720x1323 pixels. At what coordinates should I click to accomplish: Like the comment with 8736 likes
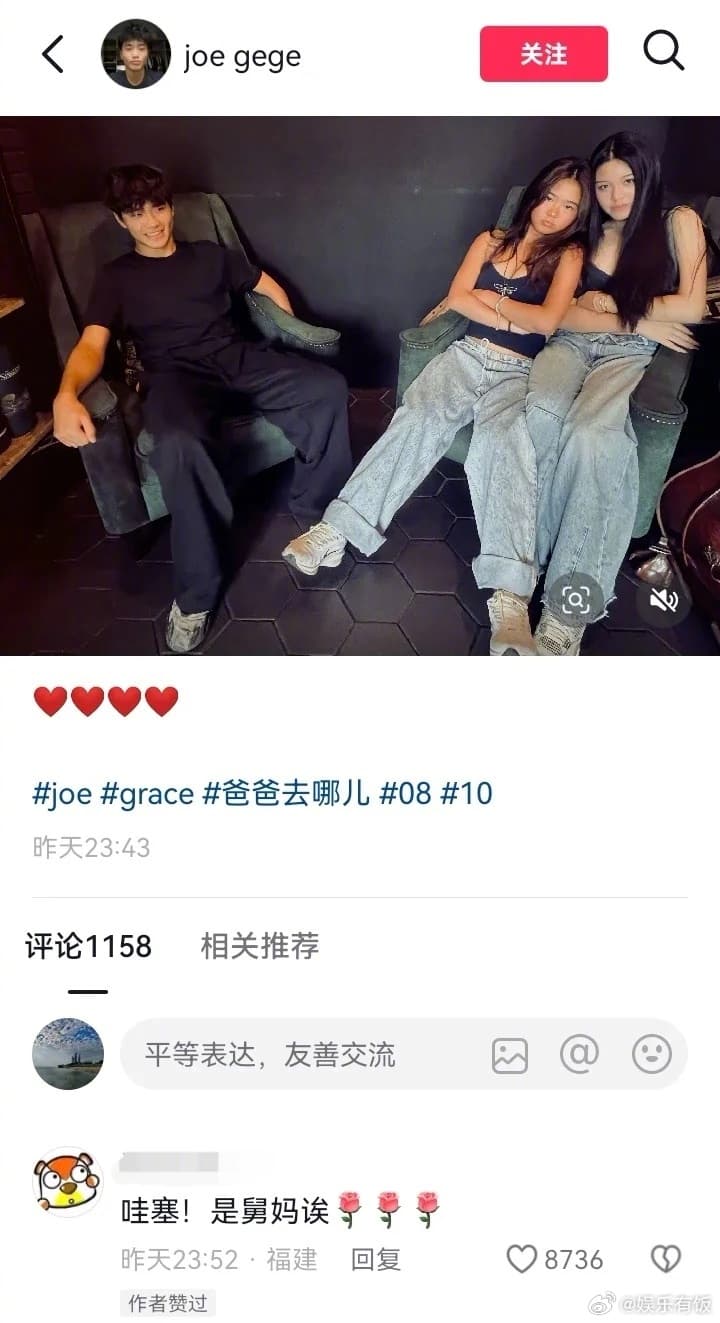pos(522,1259)
